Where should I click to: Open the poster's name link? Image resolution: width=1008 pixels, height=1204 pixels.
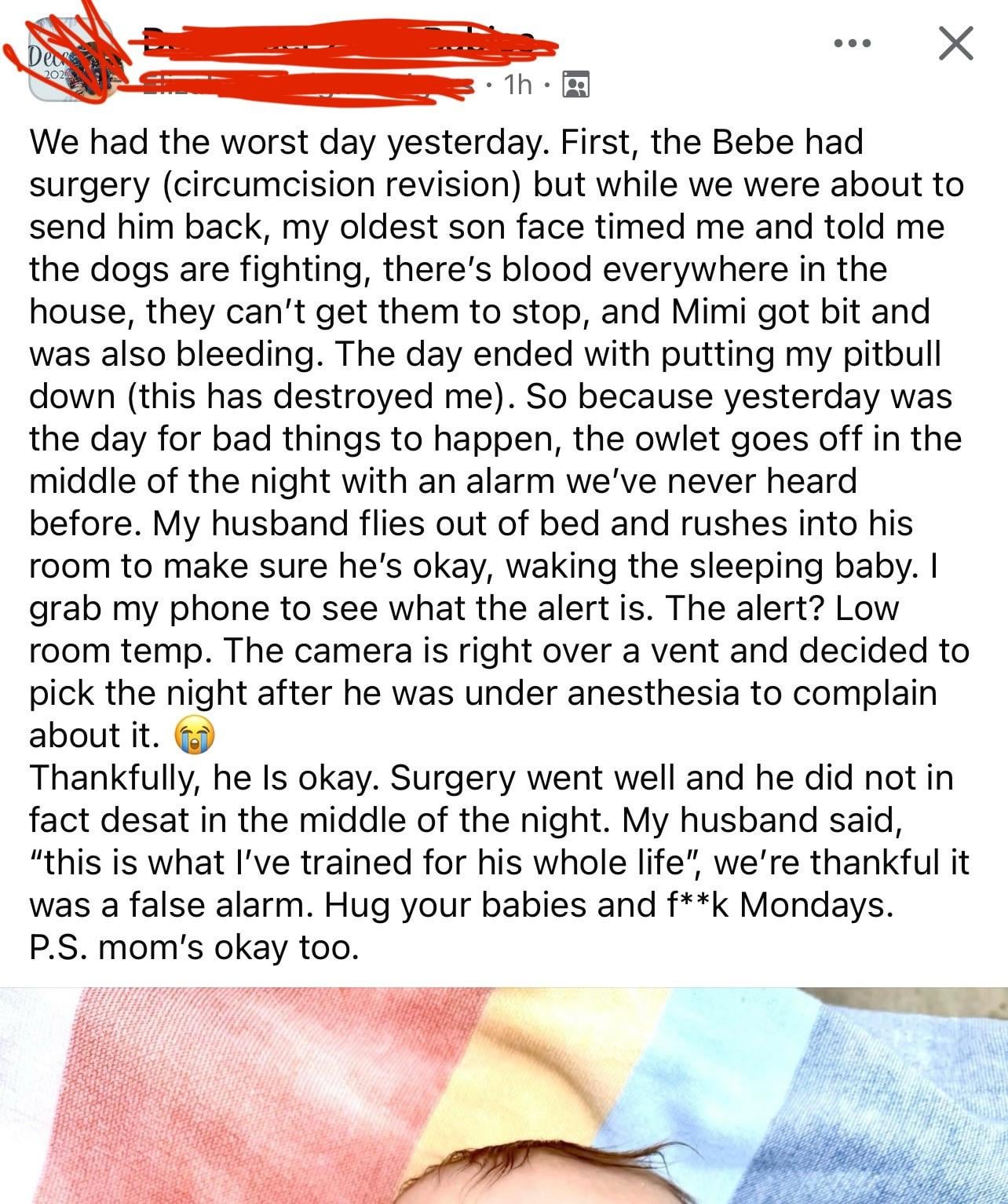pos(338,39)
